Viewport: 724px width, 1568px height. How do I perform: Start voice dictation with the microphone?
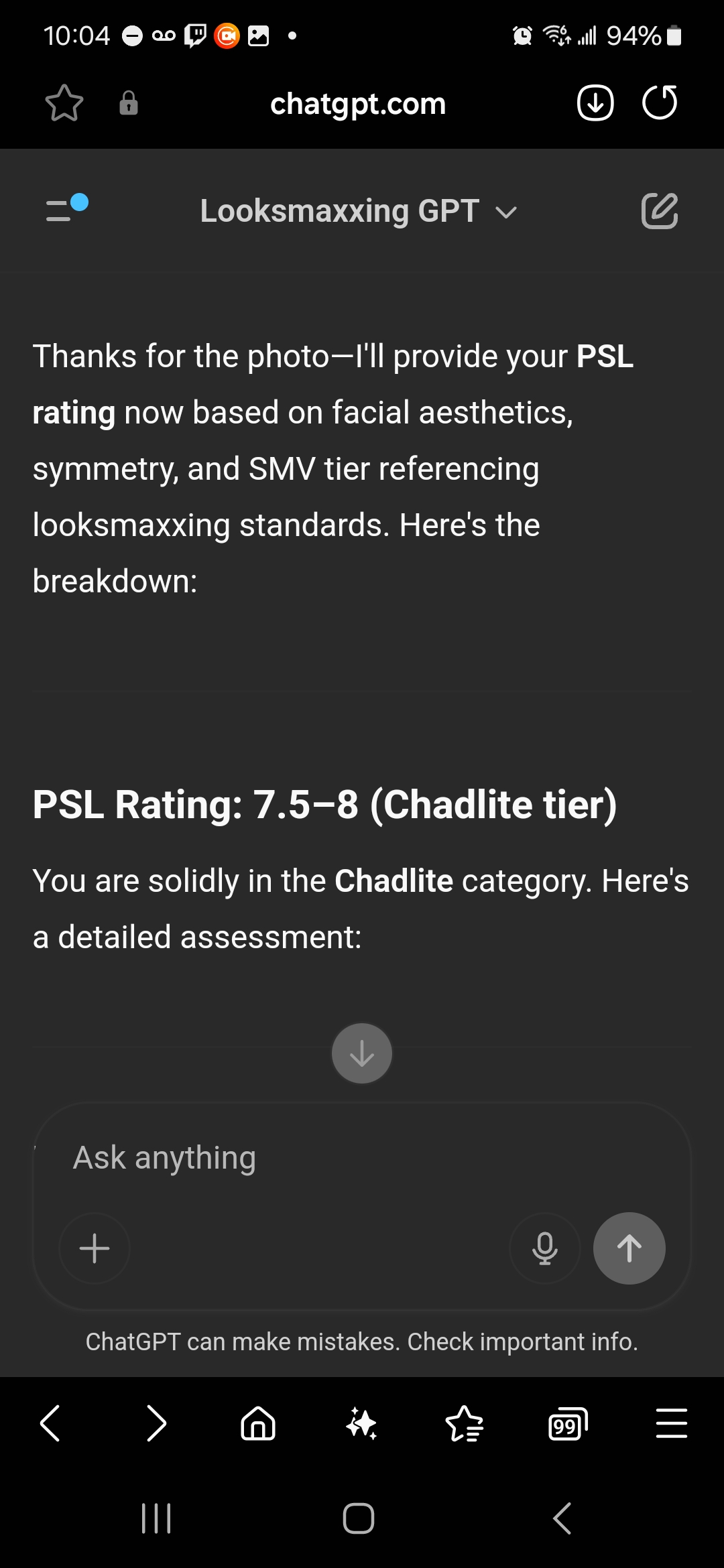[545, 1248]
